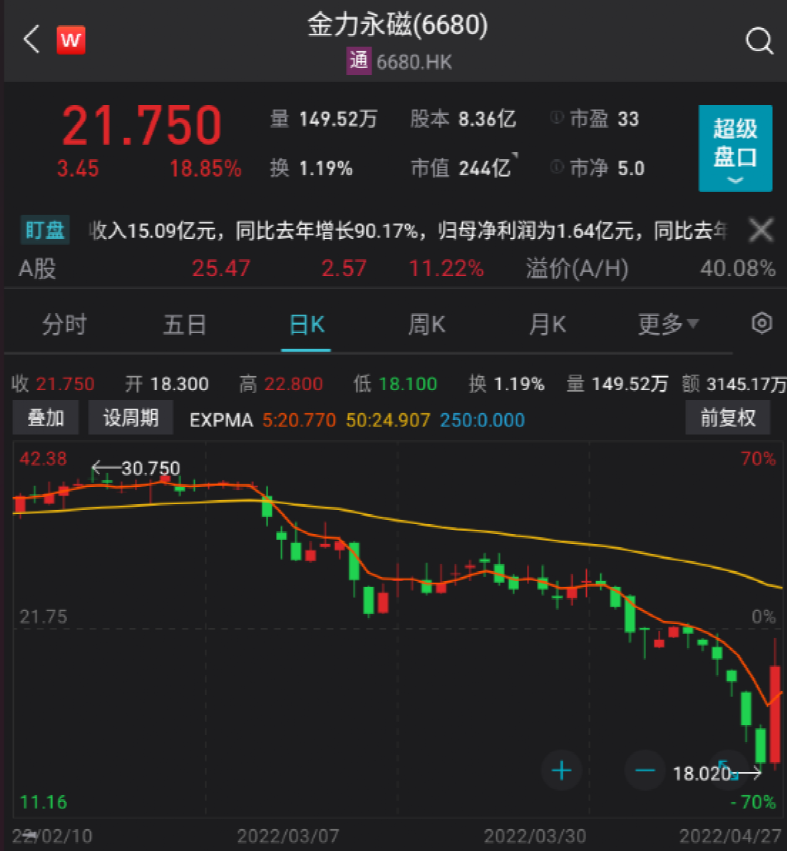Expand the 更多 period dropdown
The height and width of the screenshot is (851, 787).
click(668, 324)
